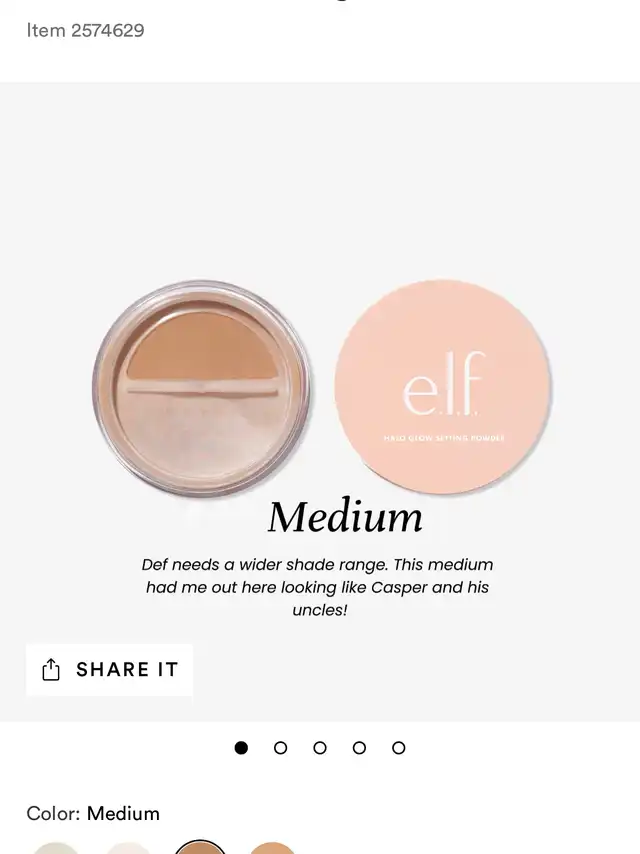This screenshot has width=640, height=854.
Task: Jump to the second product image dot
Action: click(x=280, y=748)
